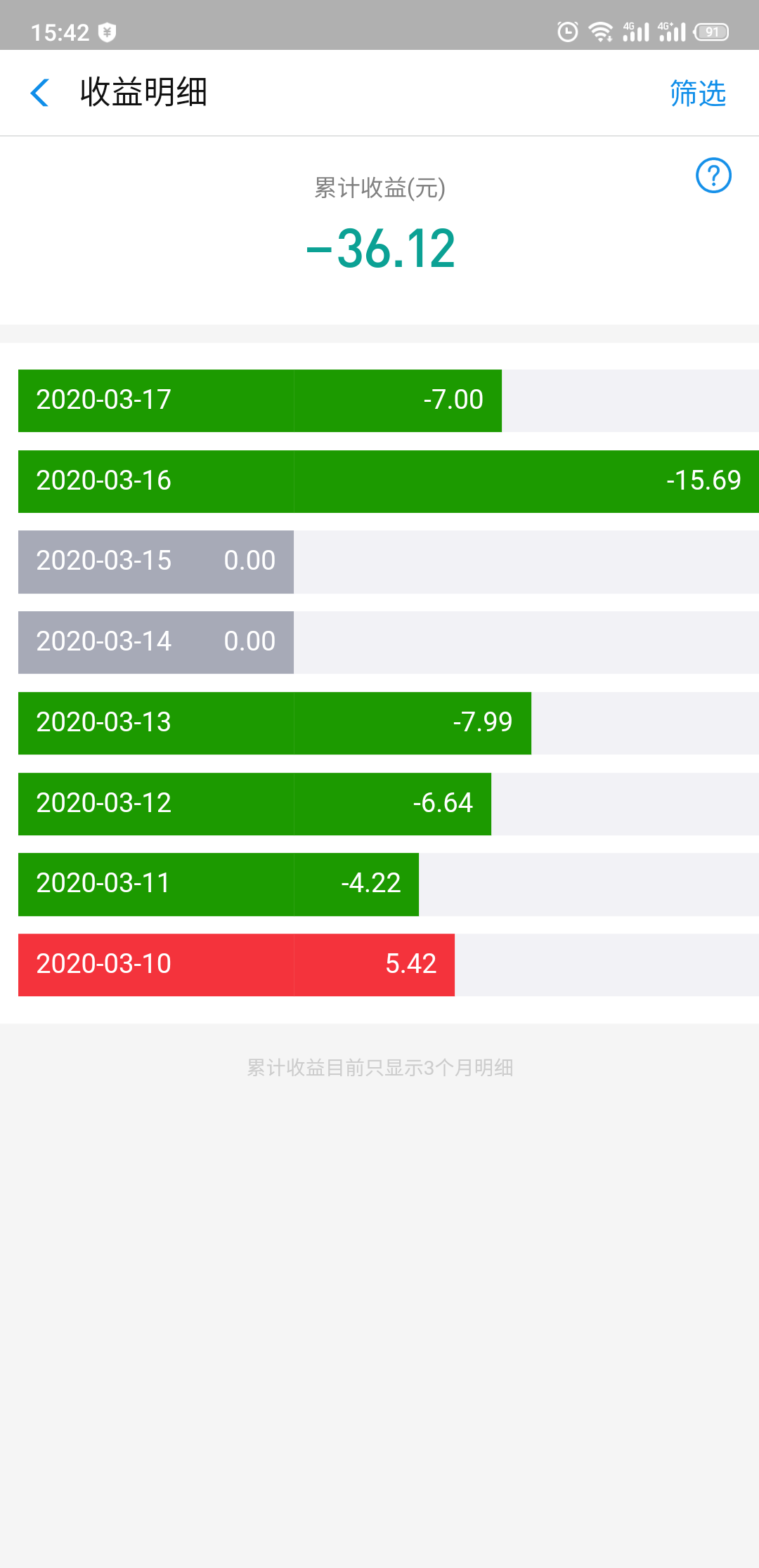View details for 2020-03-13 earnings
Screen dimensions: 759x1568
click(x=389, y=723)
